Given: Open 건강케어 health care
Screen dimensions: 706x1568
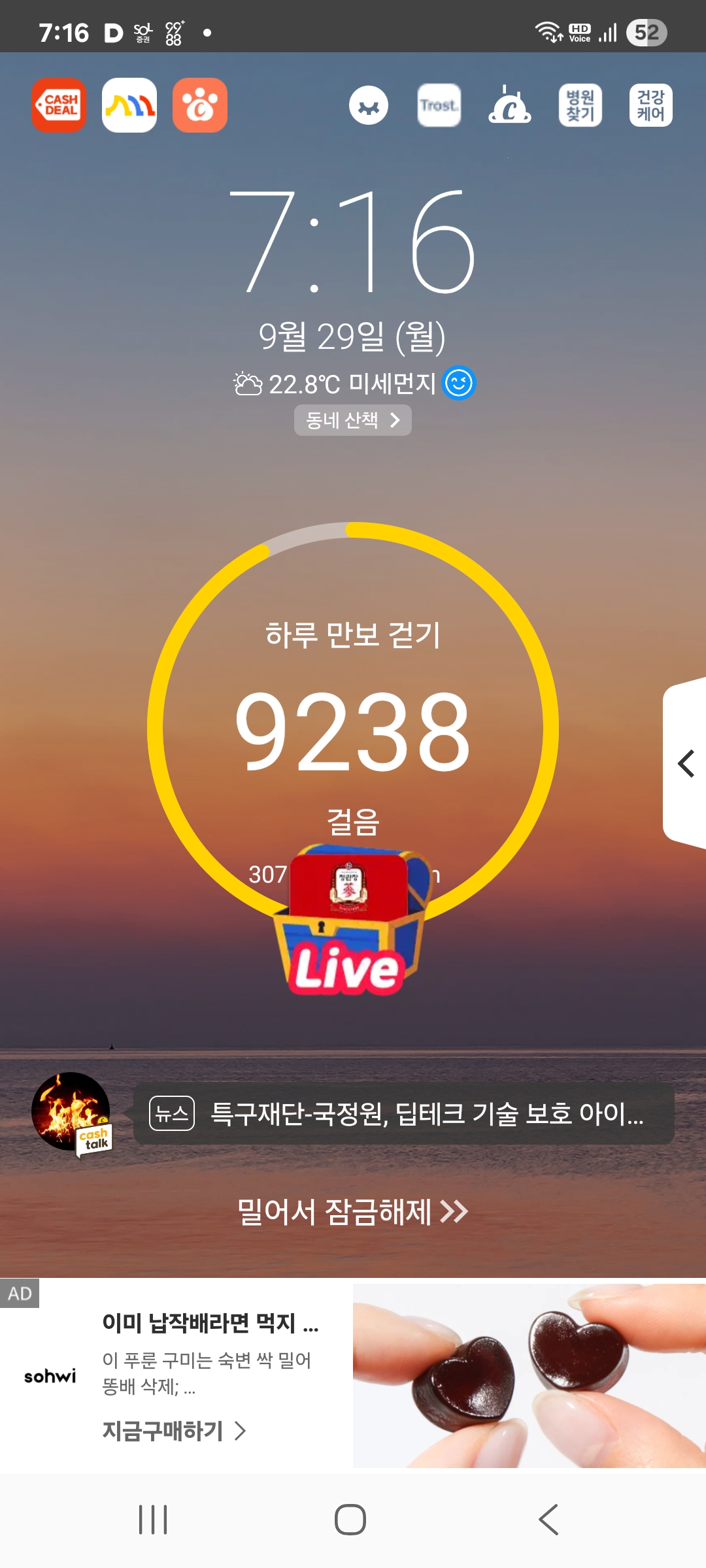Looking at the screenshot, I should click(x=651, y=105).
